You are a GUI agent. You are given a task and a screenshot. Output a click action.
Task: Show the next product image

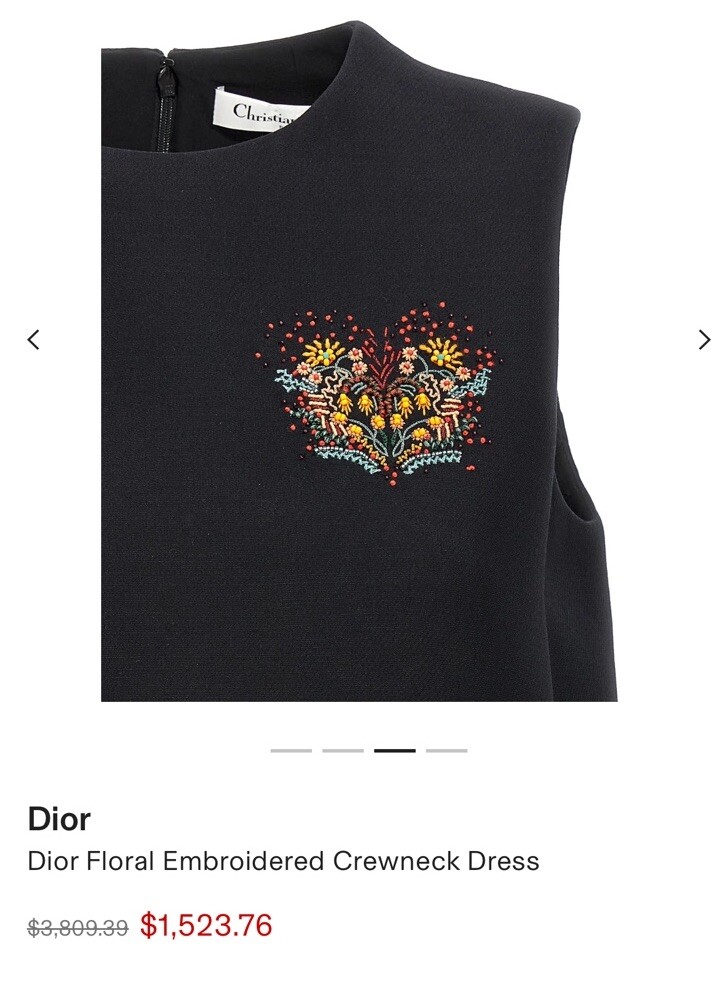704,340
